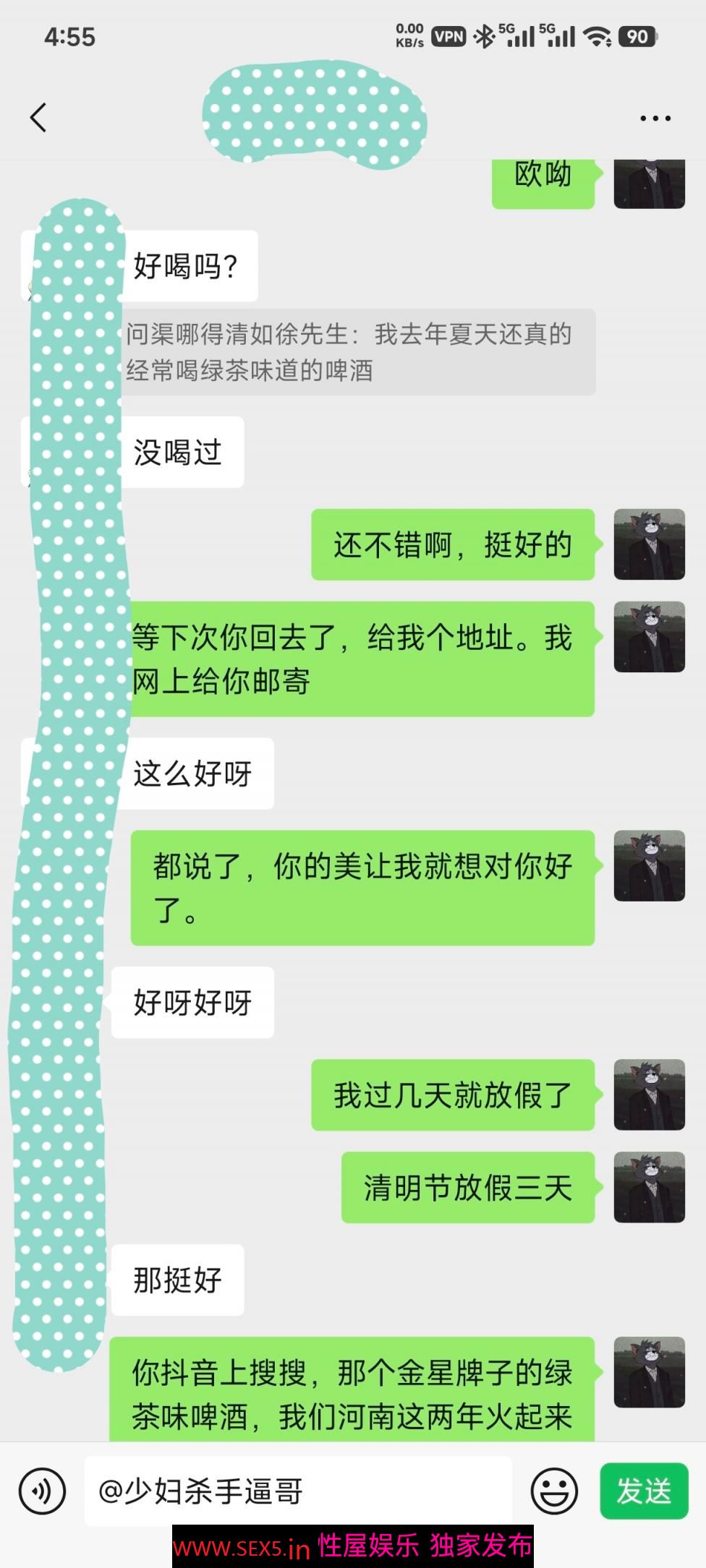The width and height of the screenshot is (706, 1568).
Task: Go back to the chat list
Action: (38, 117)
